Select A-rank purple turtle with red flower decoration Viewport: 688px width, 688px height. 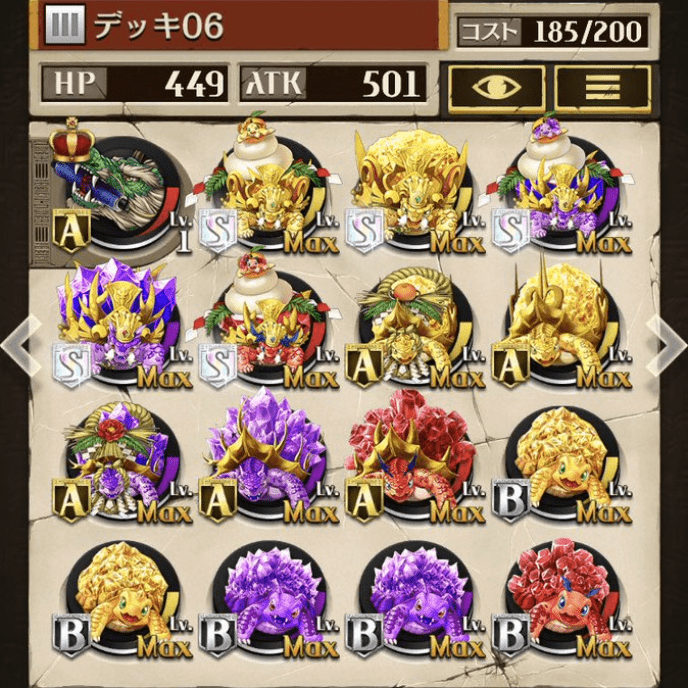click(117, 458)
